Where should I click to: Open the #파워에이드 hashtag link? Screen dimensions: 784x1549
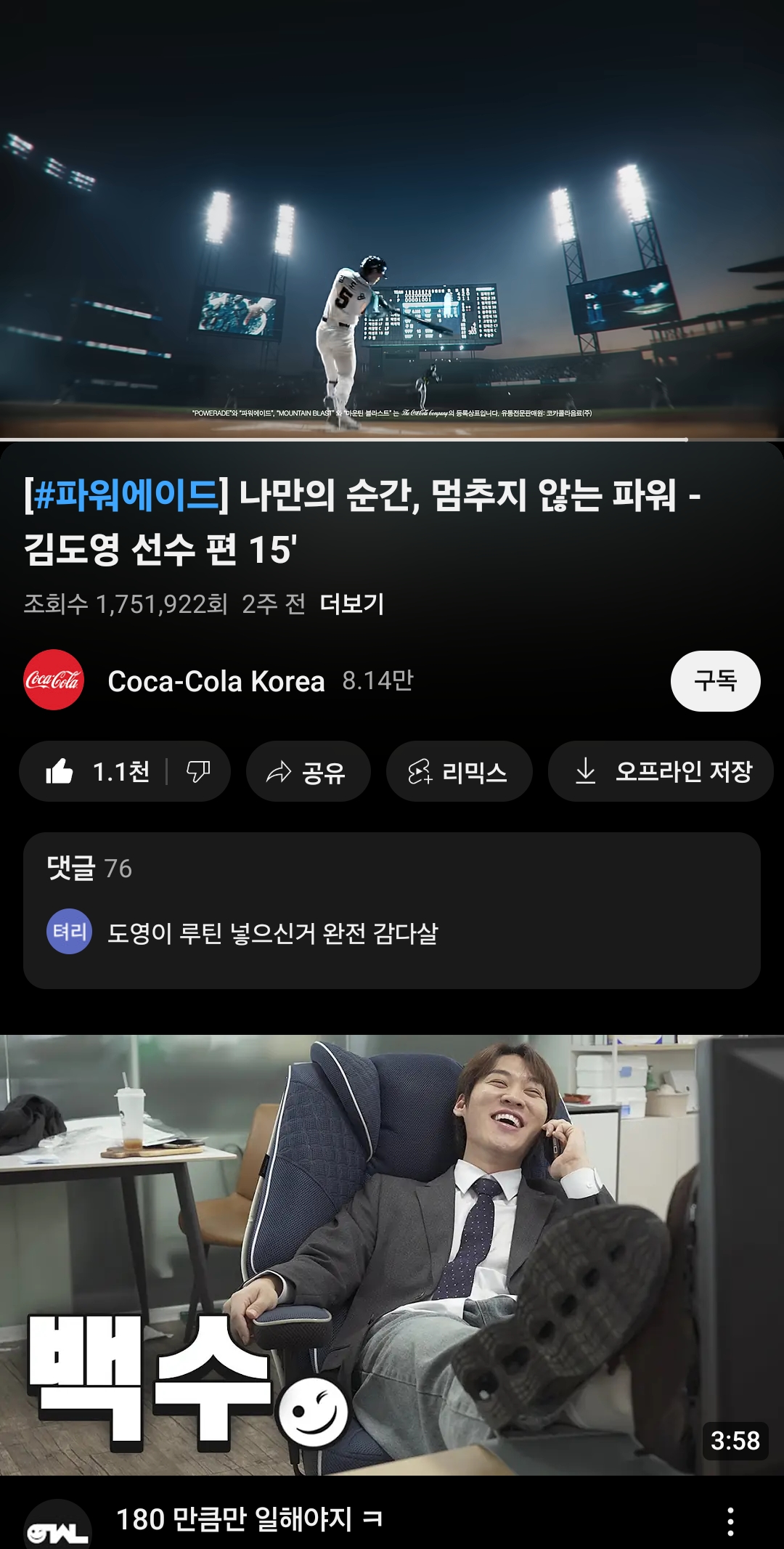point(126,495)
